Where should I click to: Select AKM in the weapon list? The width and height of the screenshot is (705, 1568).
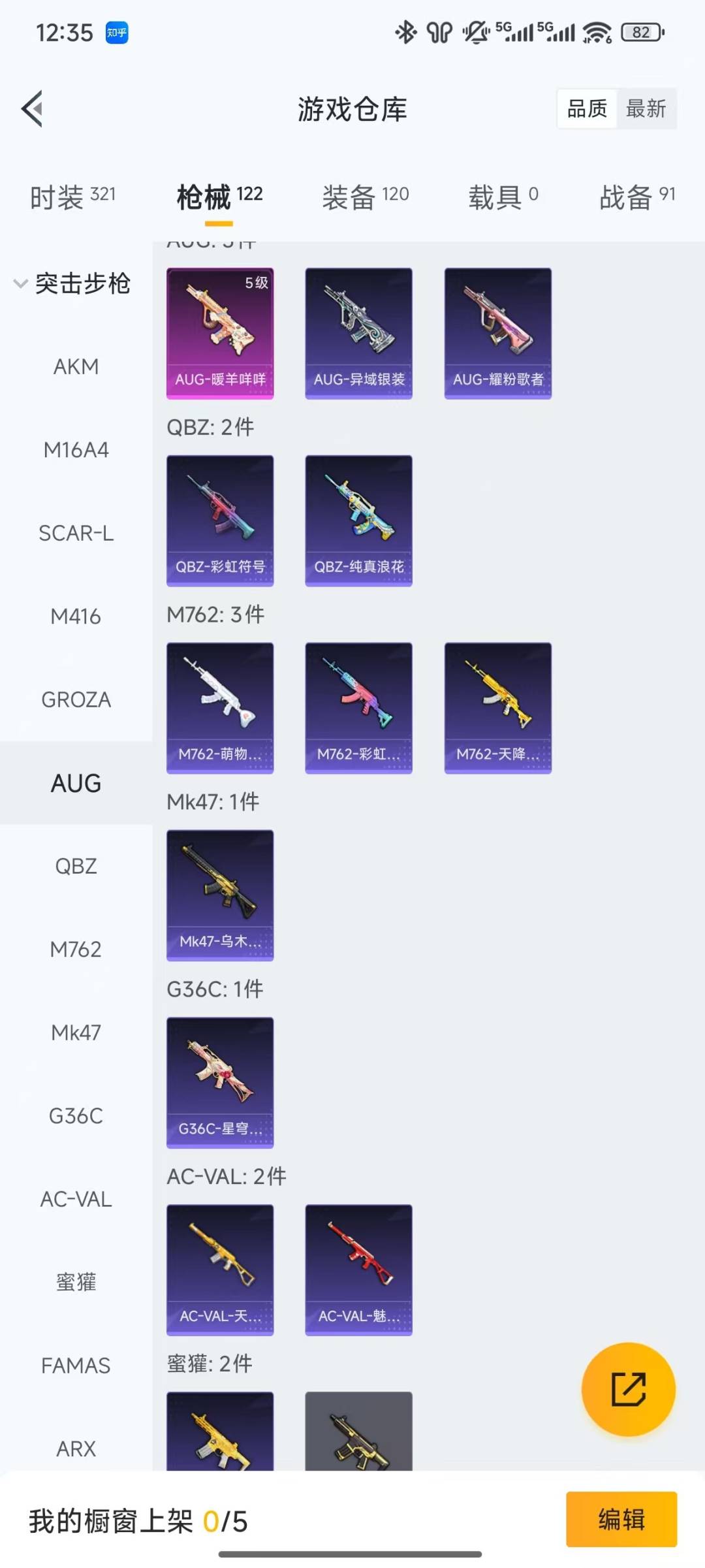(x=76, y=366)
